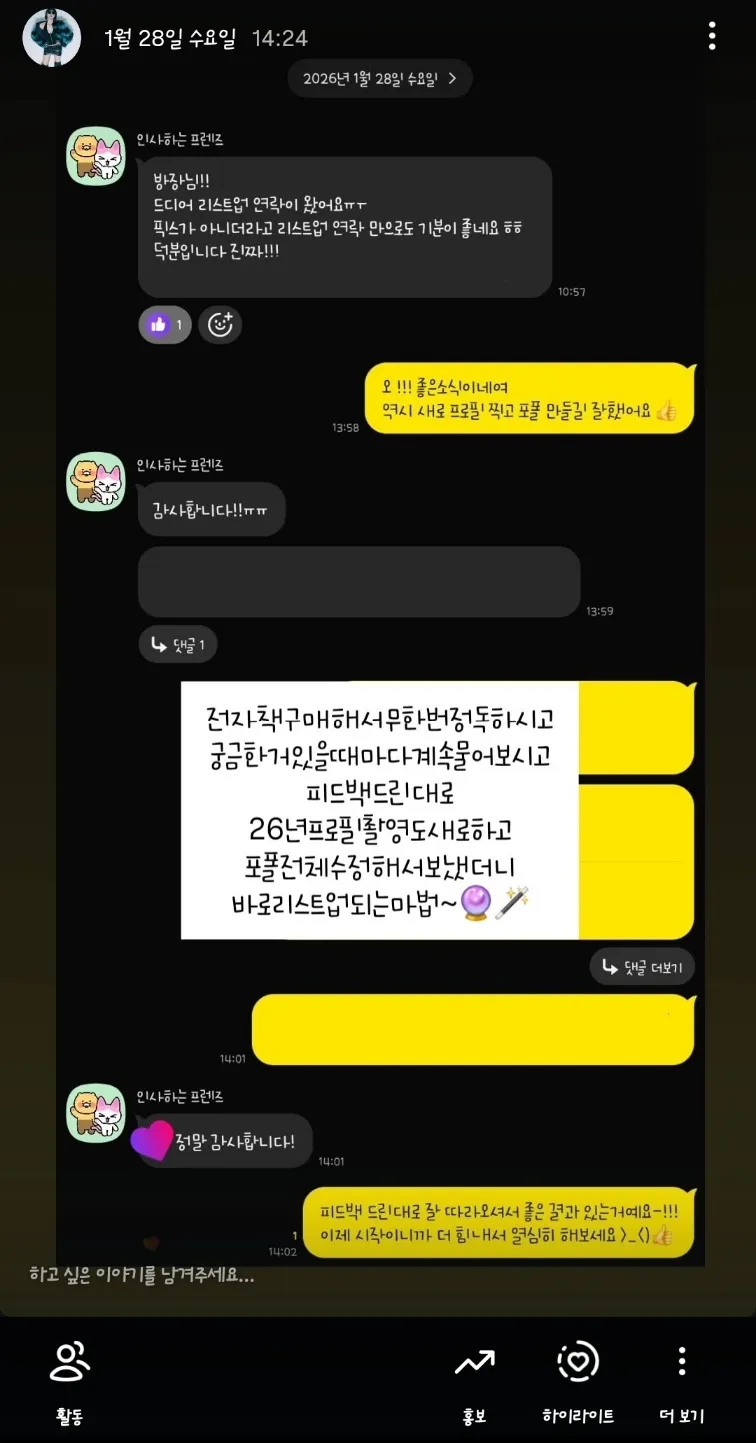The height and width of the screenshot is (1443, 756).
Task: Tap the like count 1 badge to unlike
Action: pos(164,324)
